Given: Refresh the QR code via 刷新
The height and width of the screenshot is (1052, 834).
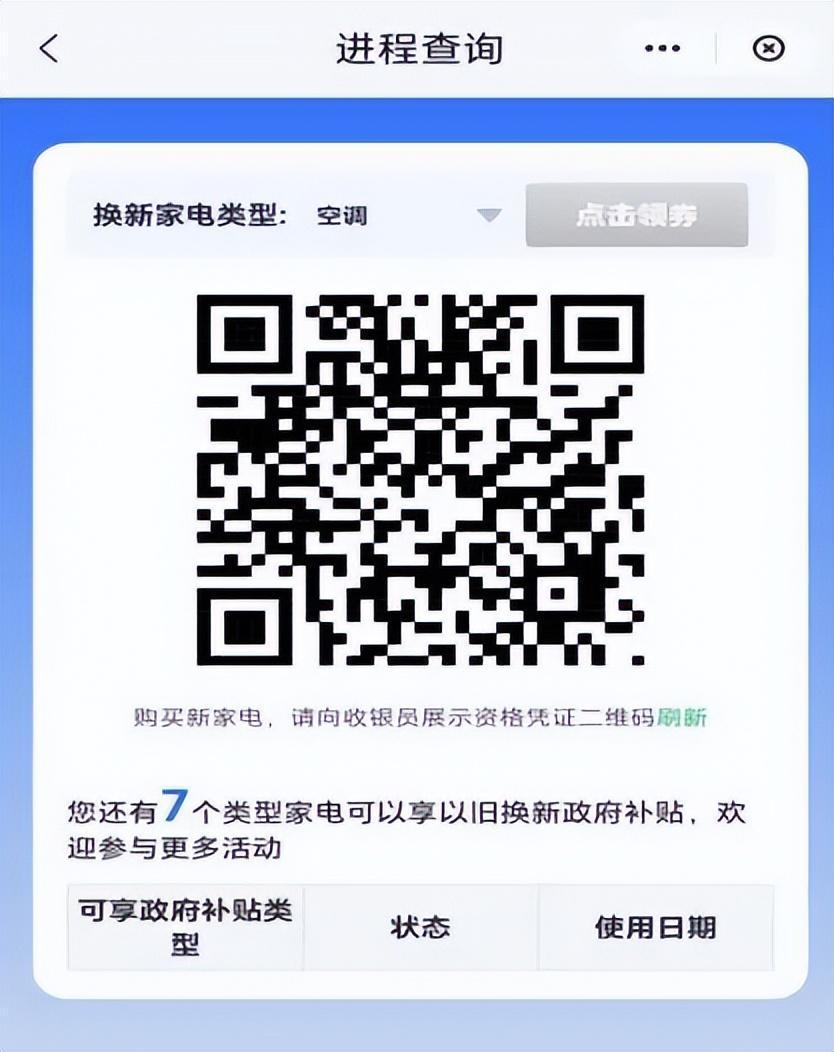Looking at the screenshot, I should 682,717.
